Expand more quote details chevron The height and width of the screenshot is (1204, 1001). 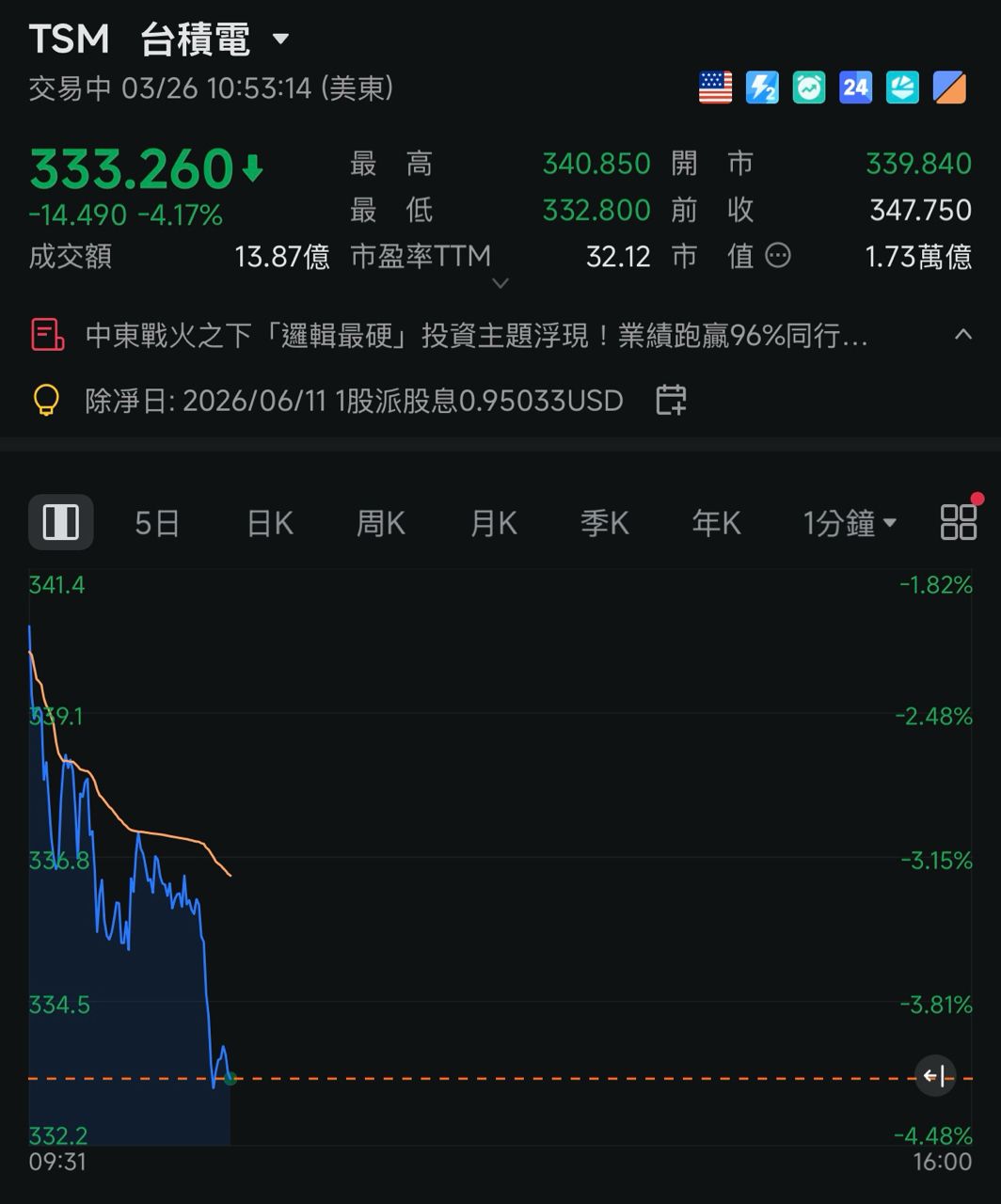coord(500,282)
